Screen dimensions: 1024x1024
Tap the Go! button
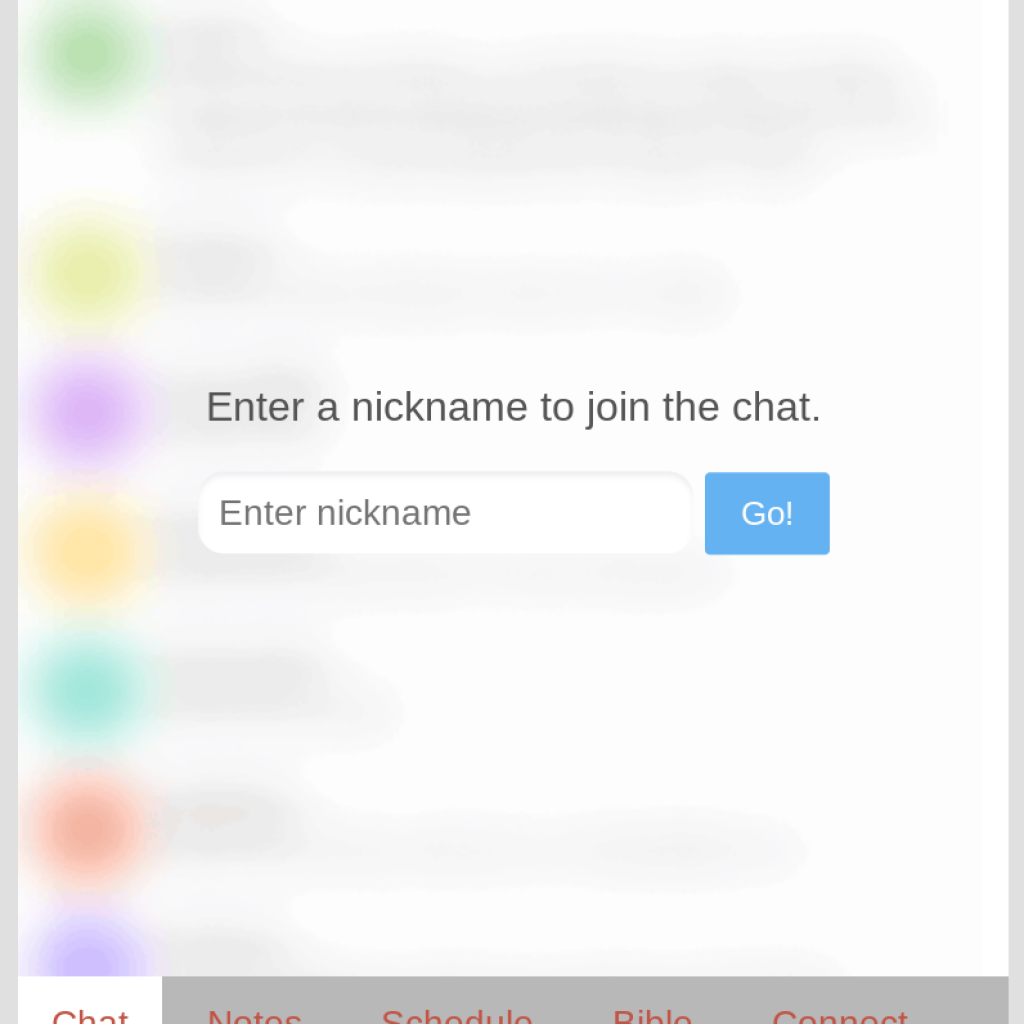pyautogui.click(x=767, y=513)
